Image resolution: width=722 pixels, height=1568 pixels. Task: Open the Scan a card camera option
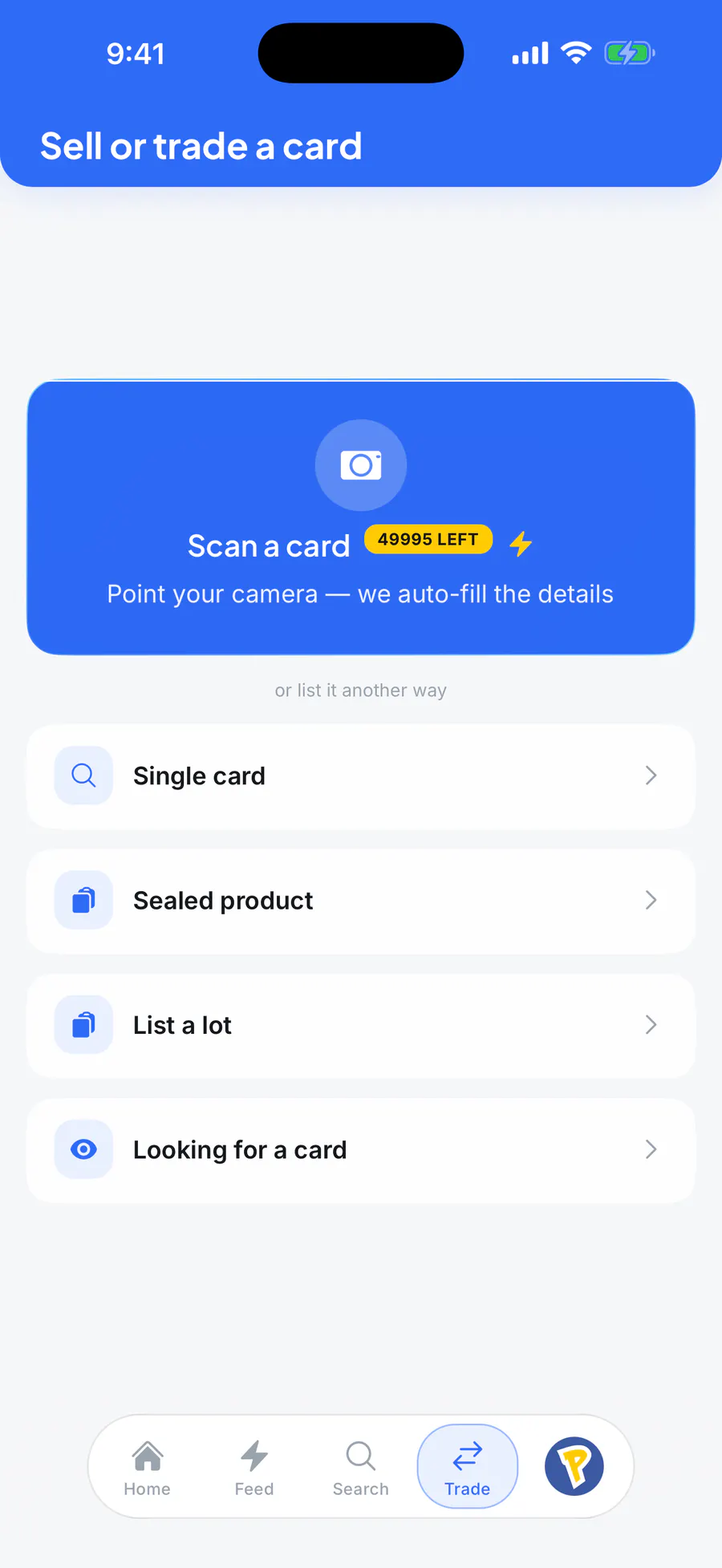coord(361,517)
